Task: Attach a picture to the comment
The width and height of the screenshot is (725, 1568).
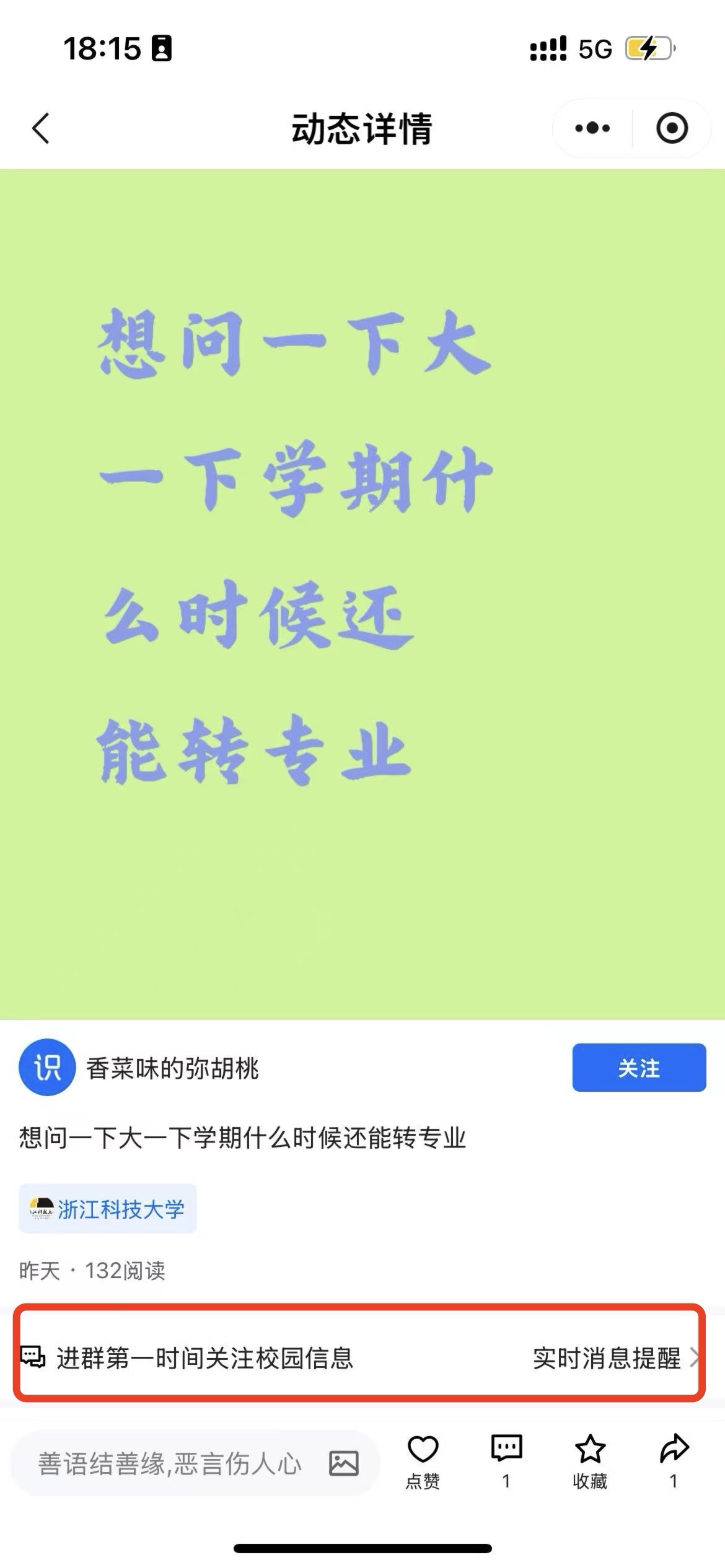Action: [x=344, y=1463]
